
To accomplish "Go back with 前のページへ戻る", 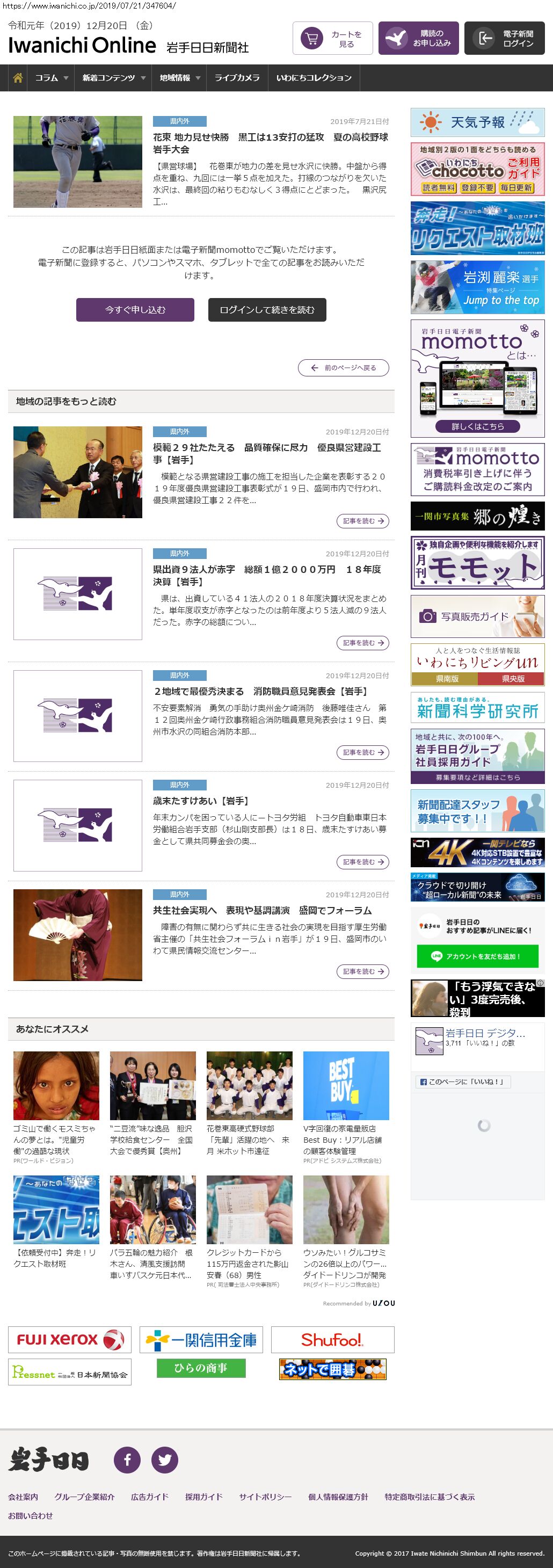I will (x=344, y=368).
